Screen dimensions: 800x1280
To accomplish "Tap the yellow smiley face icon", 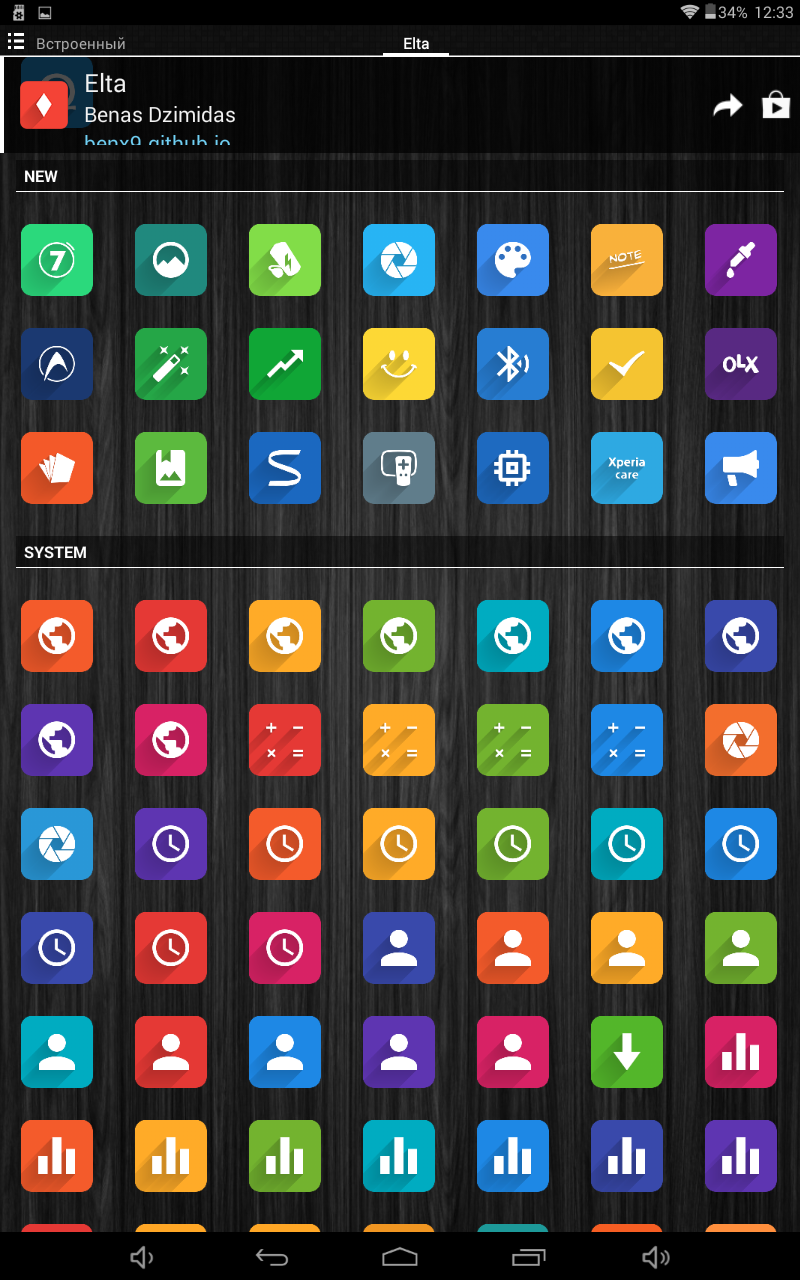I will (399, 364).
